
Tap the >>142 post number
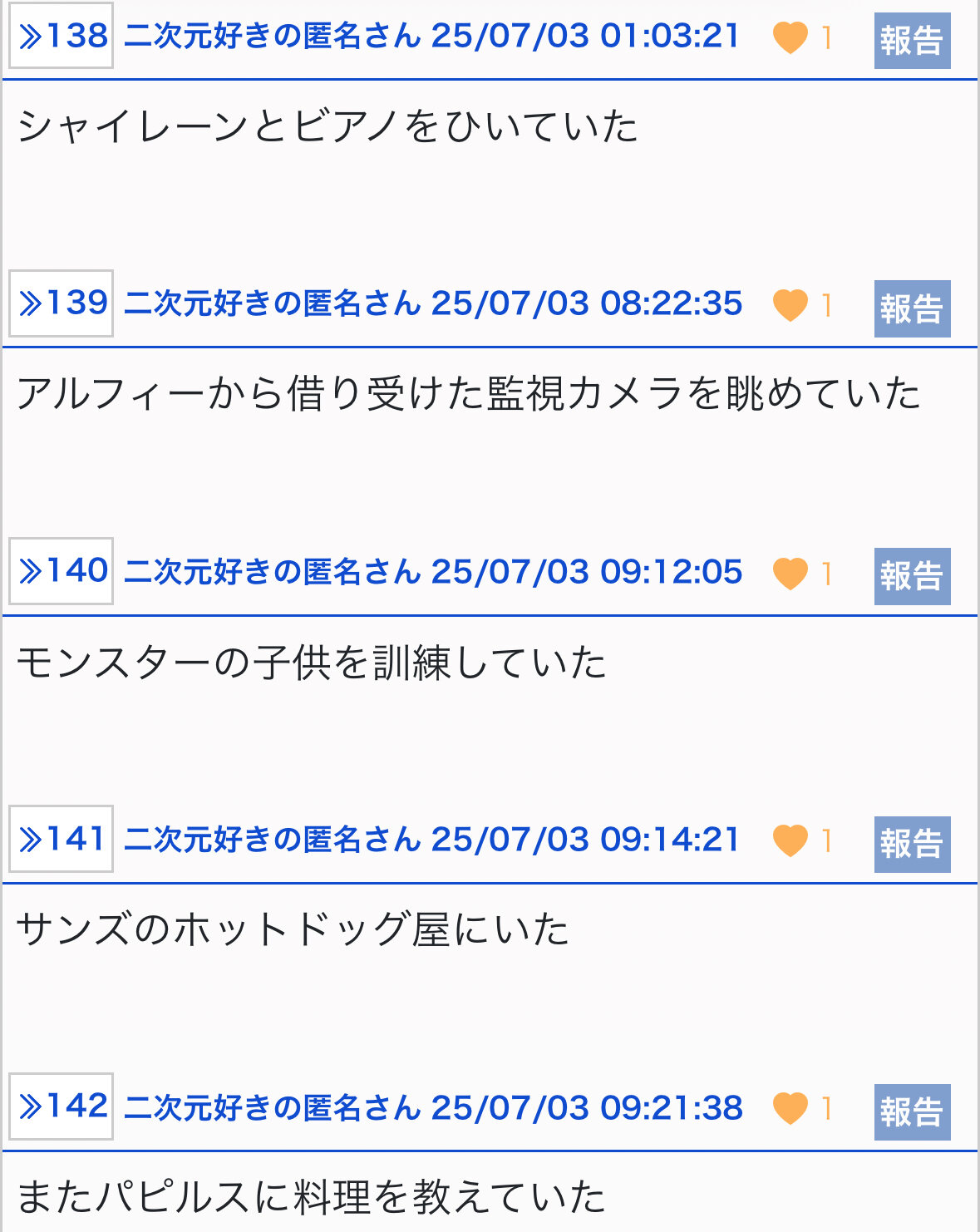[61, 1106]
